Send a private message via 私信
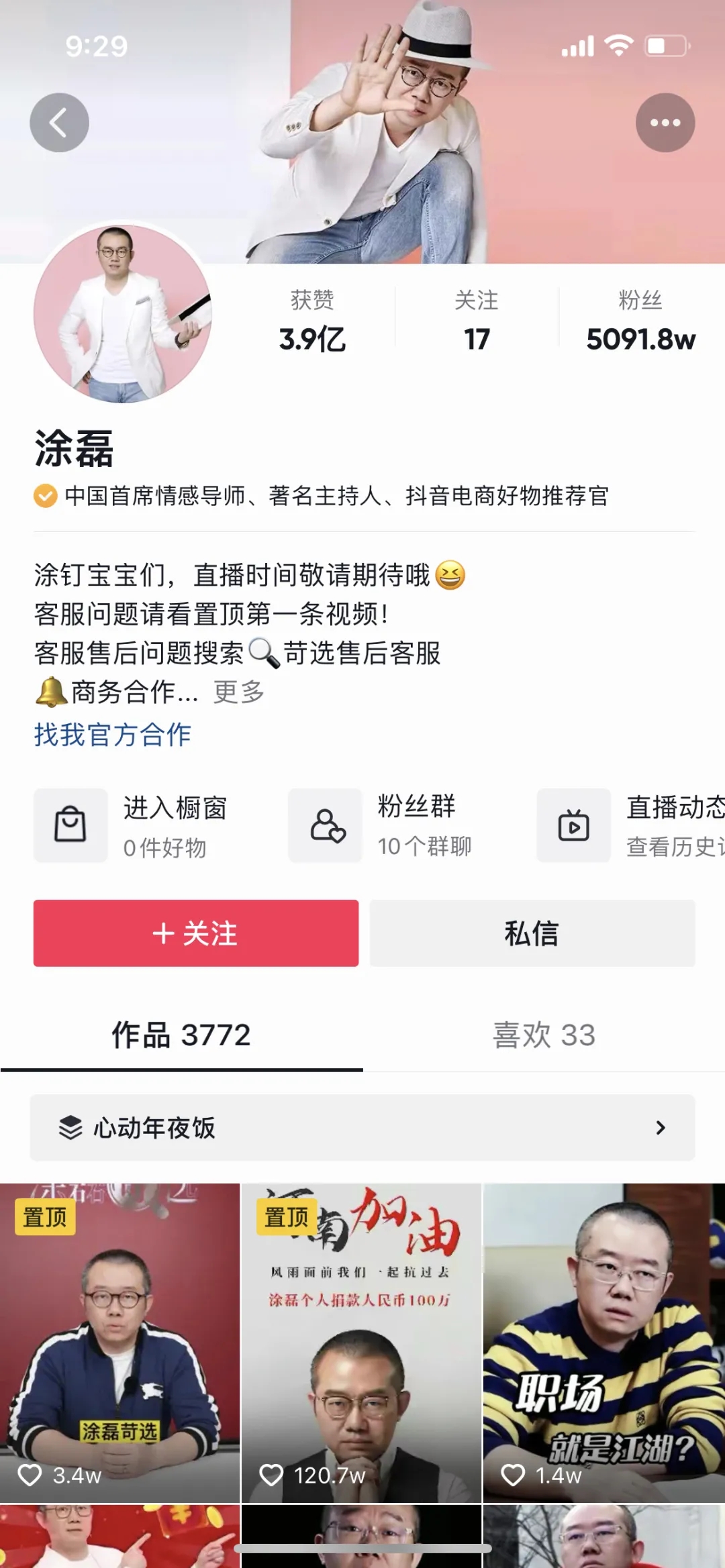The width and height of the screenshot is (725, 1568). [x=532, y=933]
